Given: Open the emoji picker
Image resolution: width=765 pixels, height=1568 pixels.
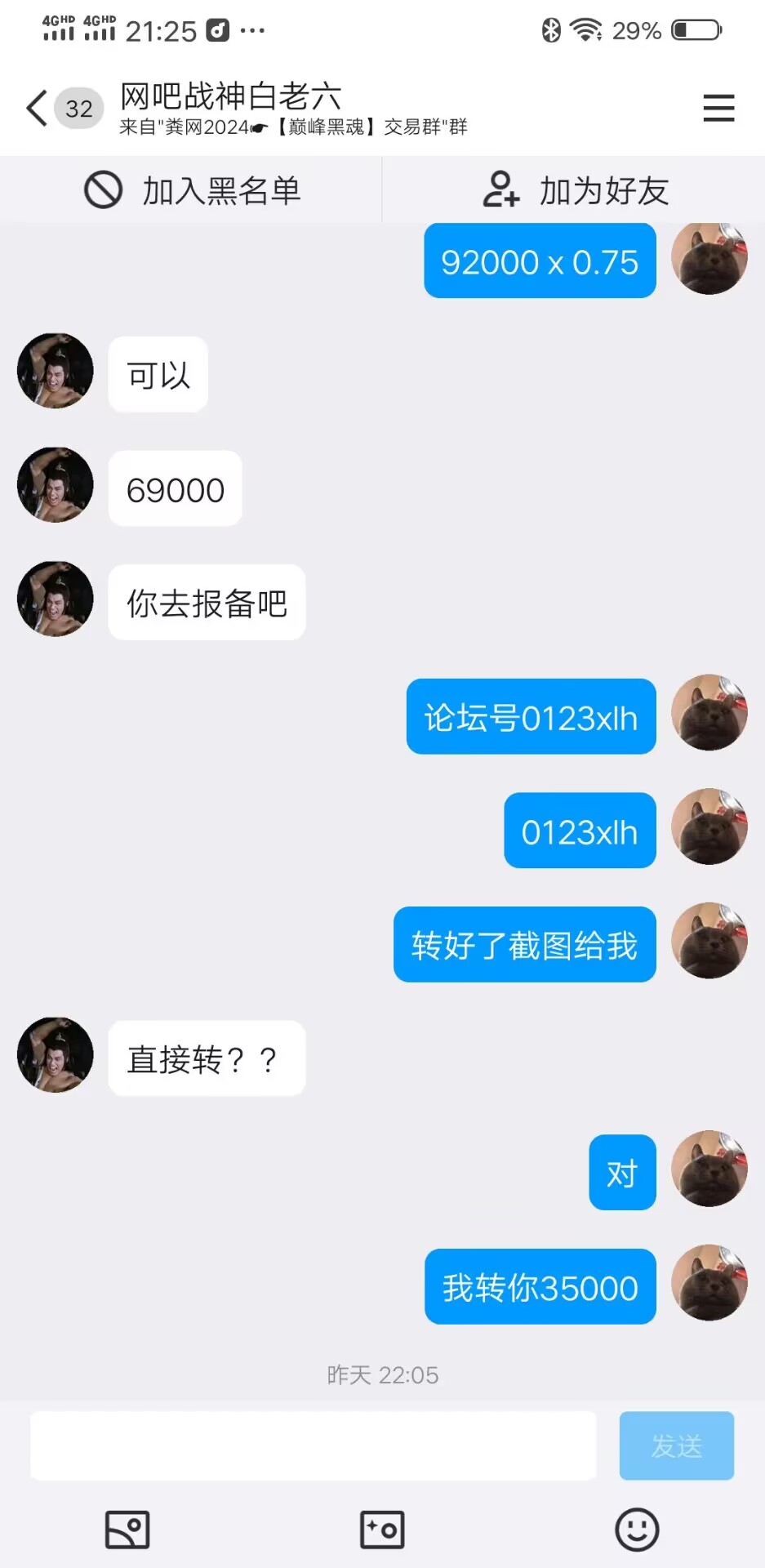Looking at the screenshot, I should point(637,1530).
